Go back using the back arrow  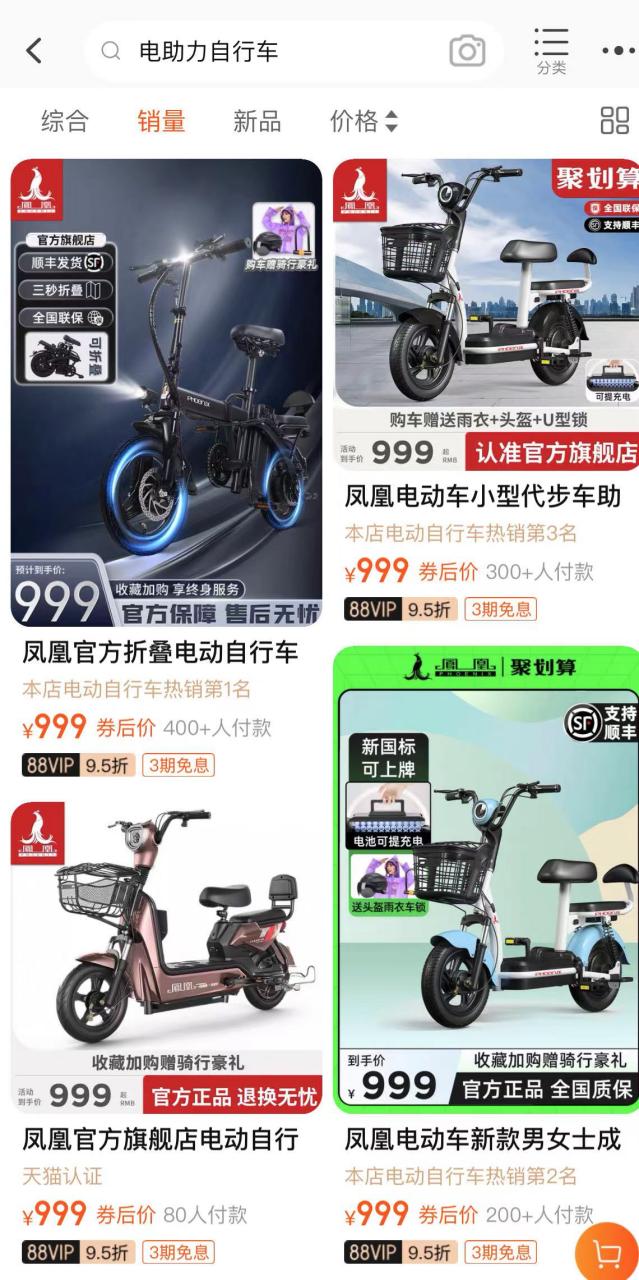pos(34,51)
